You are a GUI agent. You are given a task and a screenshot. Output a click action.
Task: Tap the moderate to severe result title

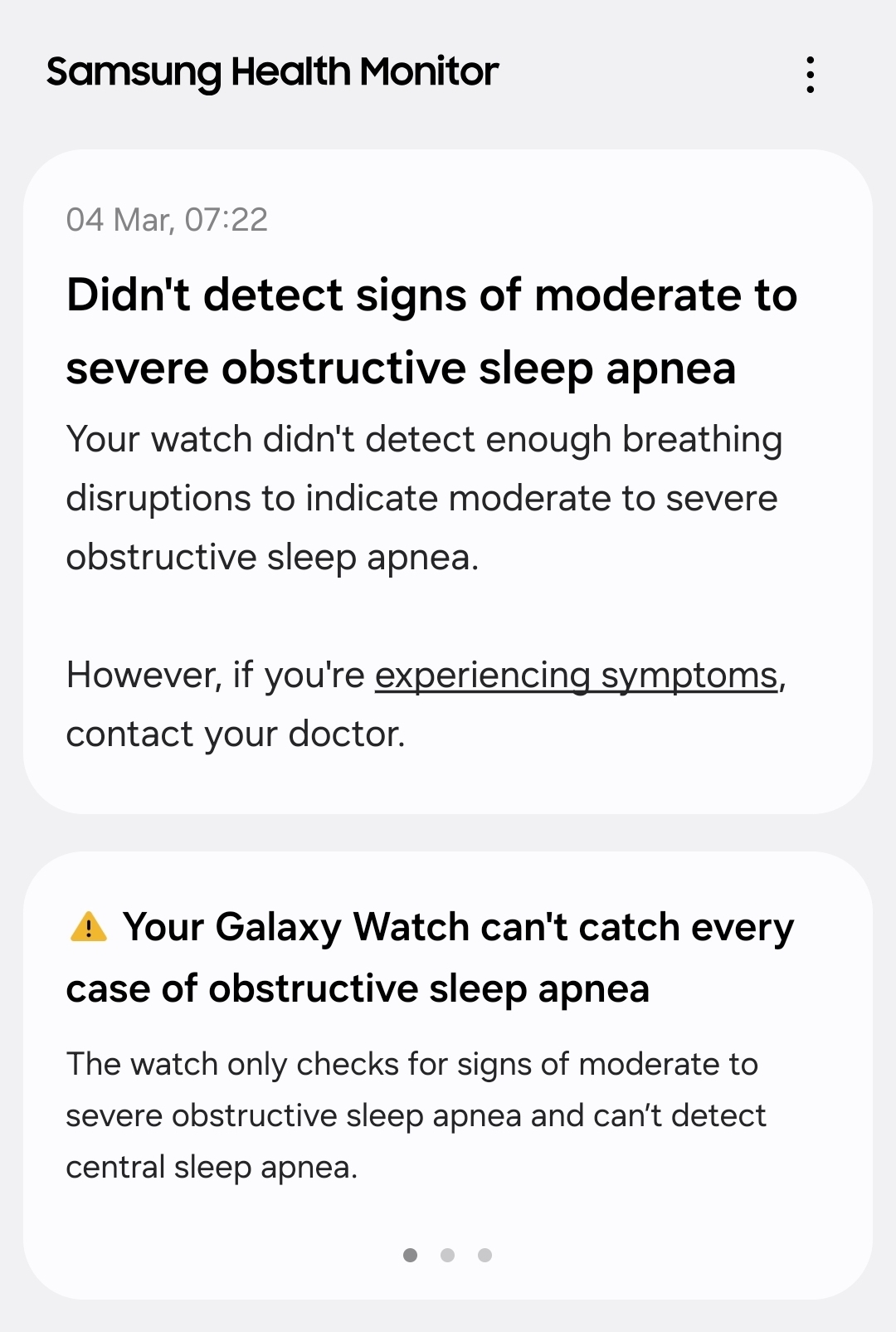[x=431, y=330]
